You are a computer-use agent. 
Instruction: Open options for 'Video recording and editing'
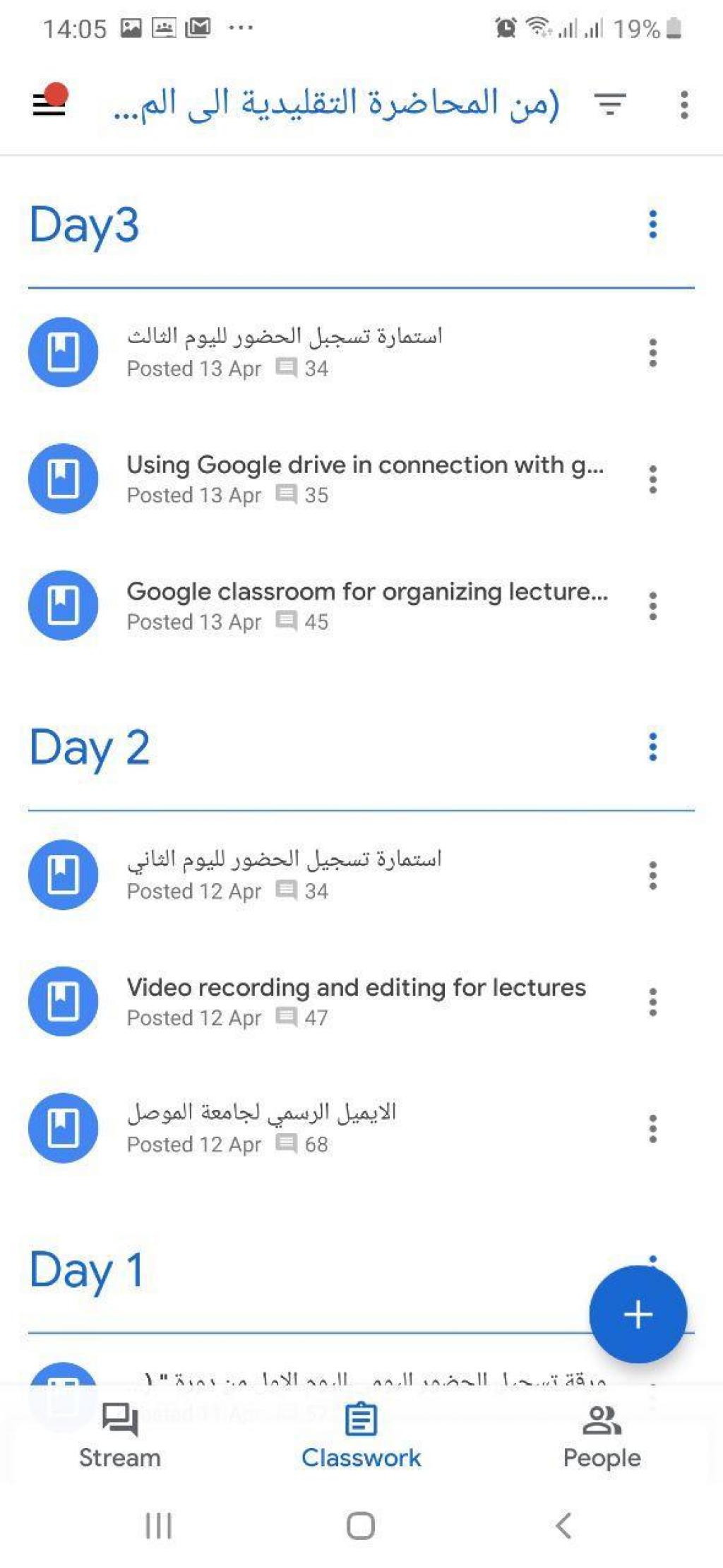(652, 1002)
